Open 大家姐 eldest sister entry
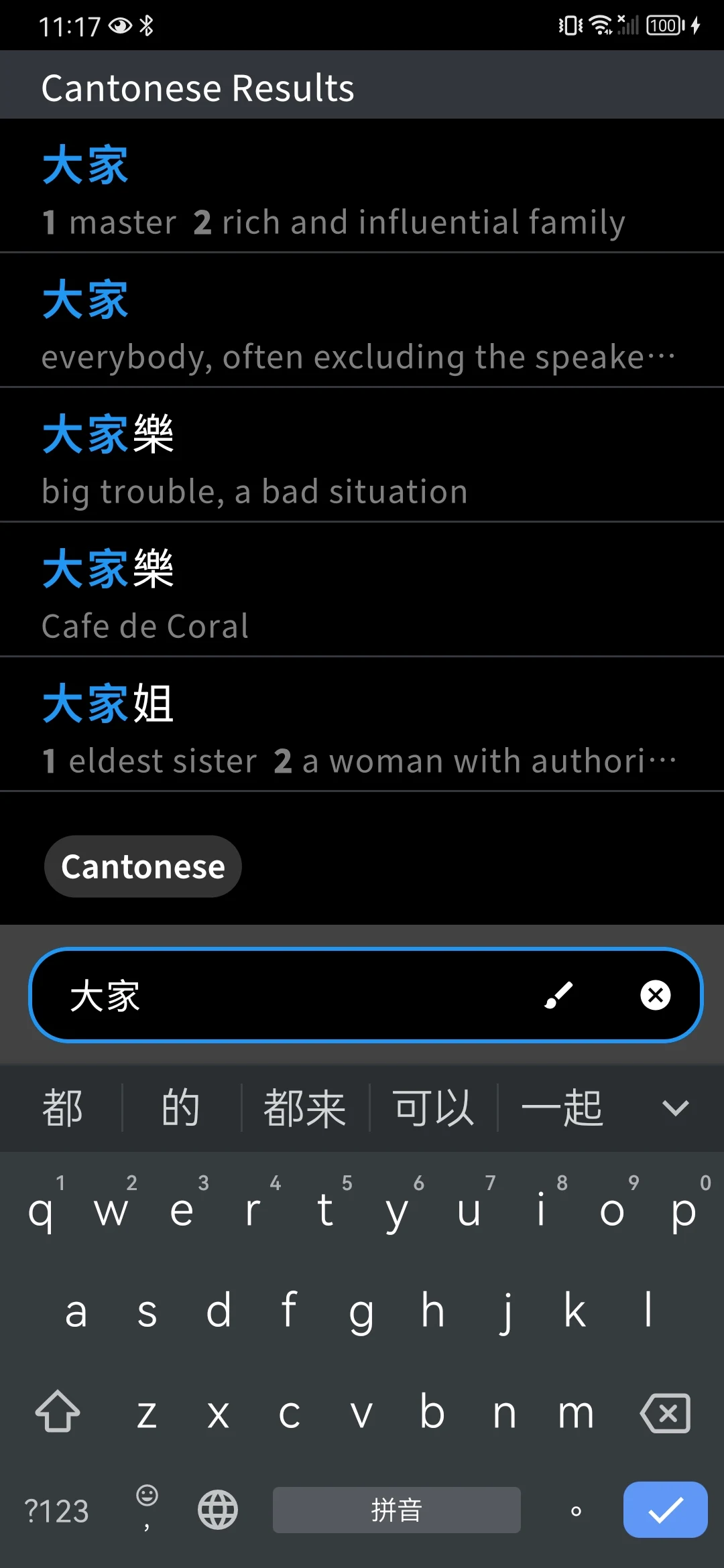724x1568 pixels. [x=362, y=725]
